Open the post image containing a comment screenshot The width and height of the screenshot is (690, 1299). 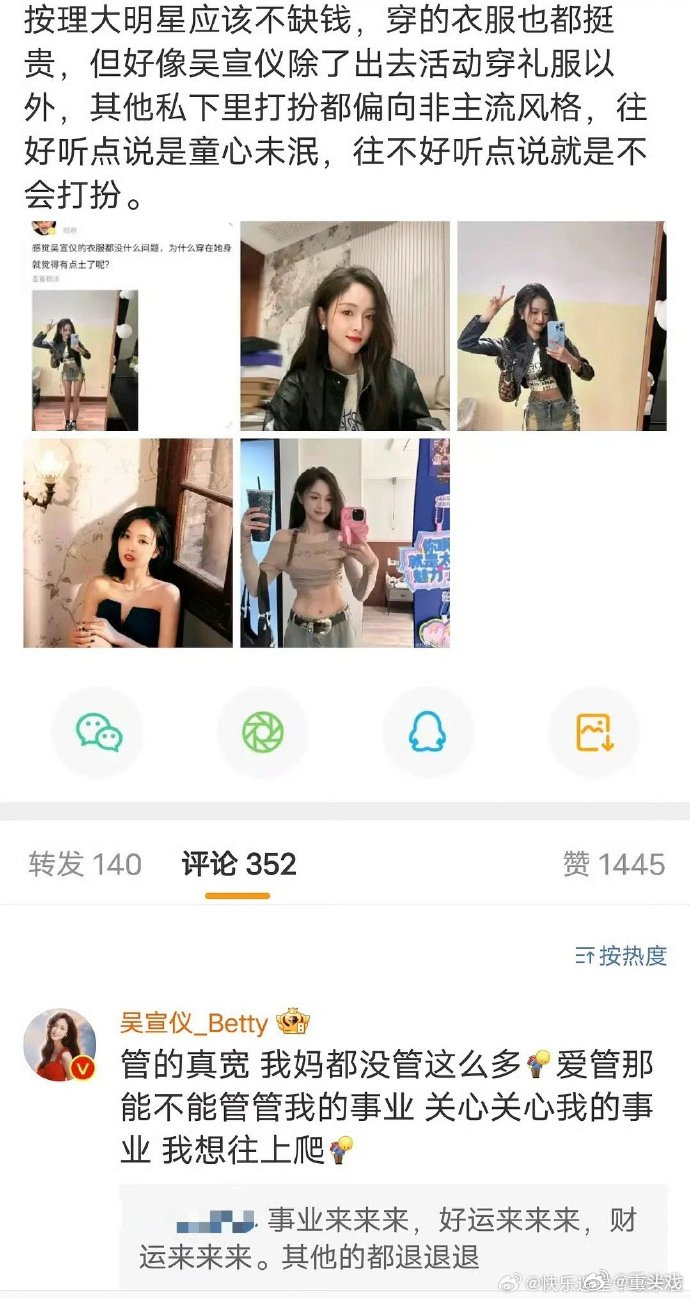click(x=128, y=326)
